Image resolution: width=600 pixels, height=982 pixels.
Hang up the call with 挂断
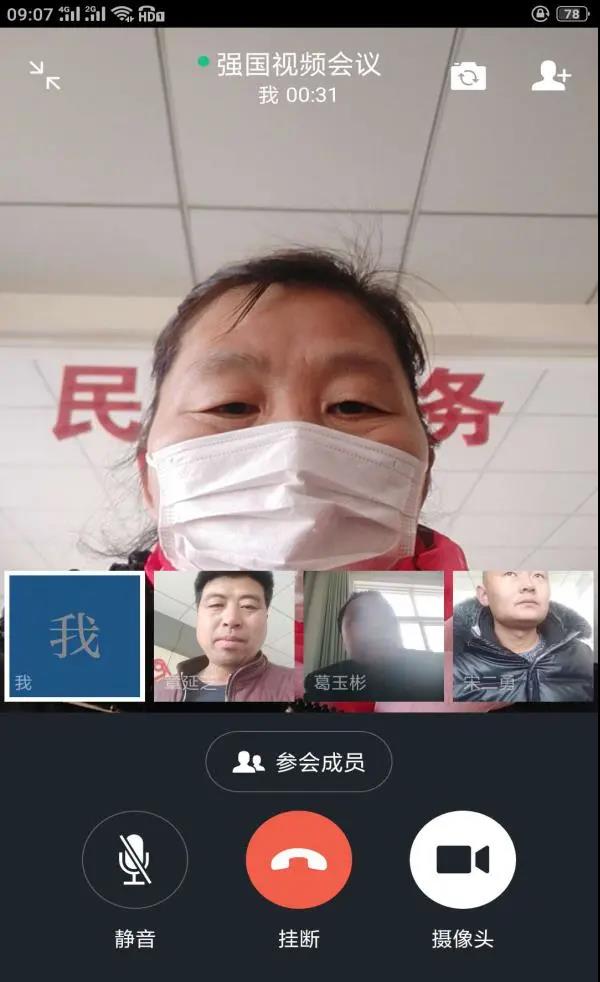click(299, 860)
